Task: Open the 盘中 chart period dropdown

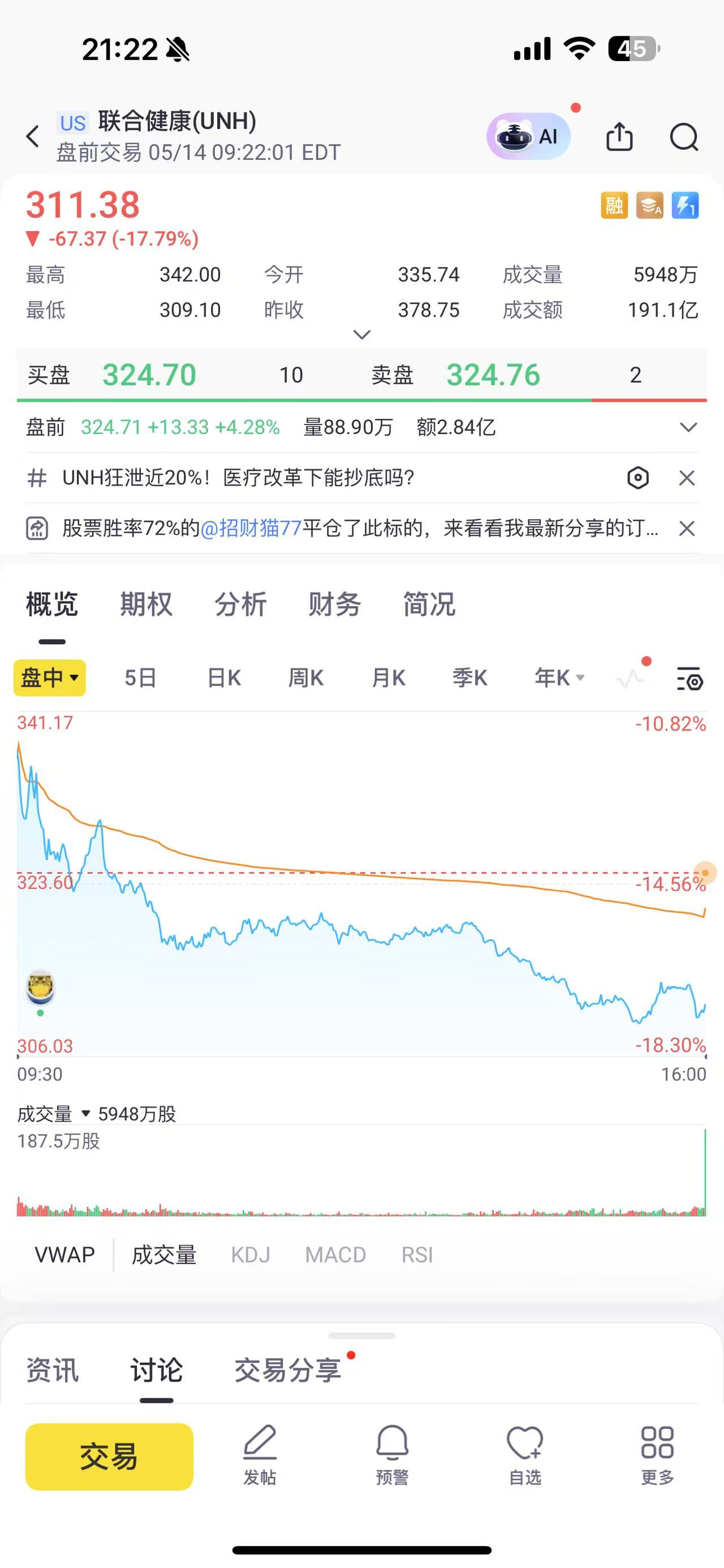Action: click(50, 678)
